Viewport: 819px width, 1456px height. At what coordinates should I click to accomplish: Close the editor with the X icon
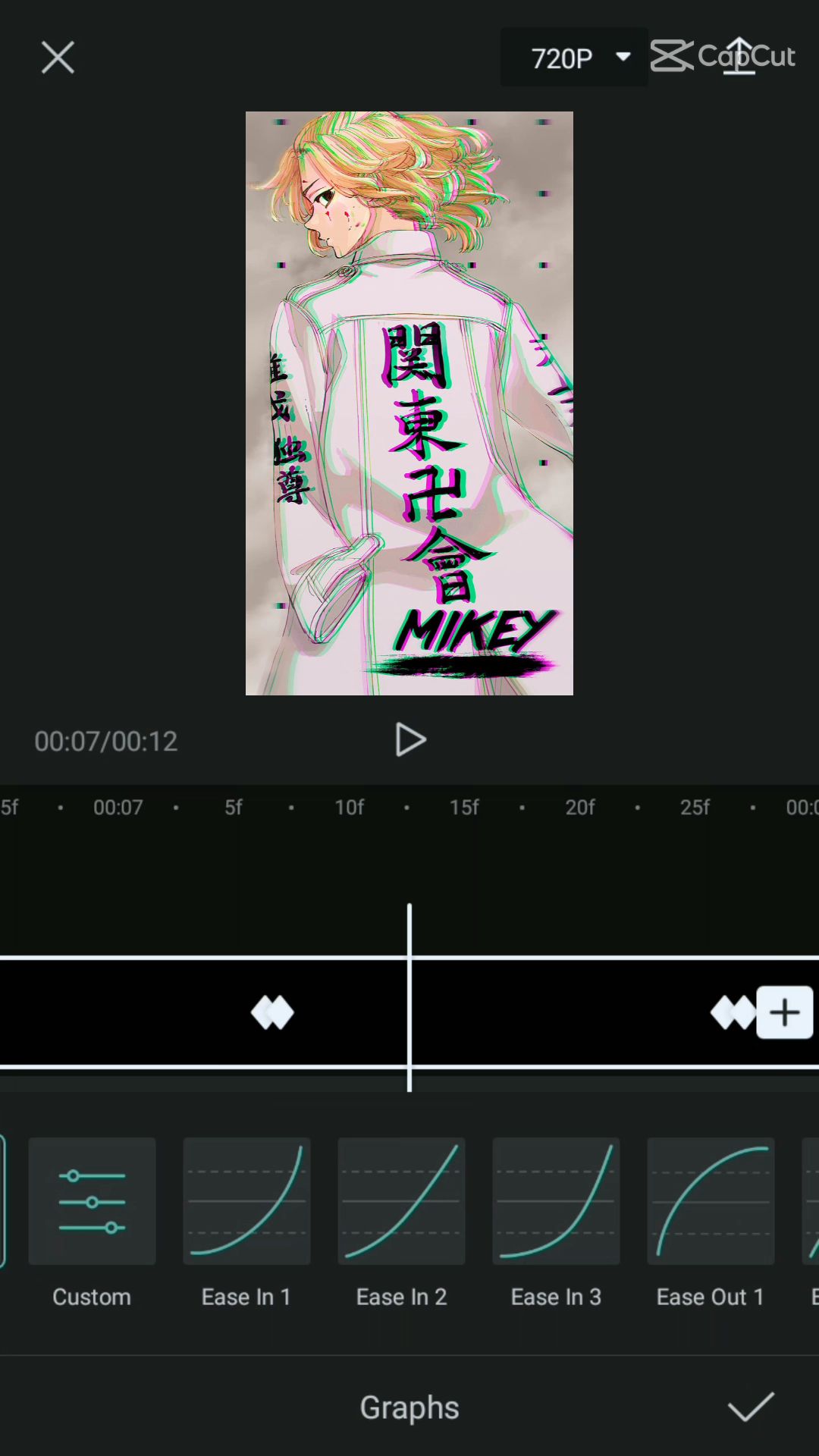pyautogui.click(x=58, y=58)
